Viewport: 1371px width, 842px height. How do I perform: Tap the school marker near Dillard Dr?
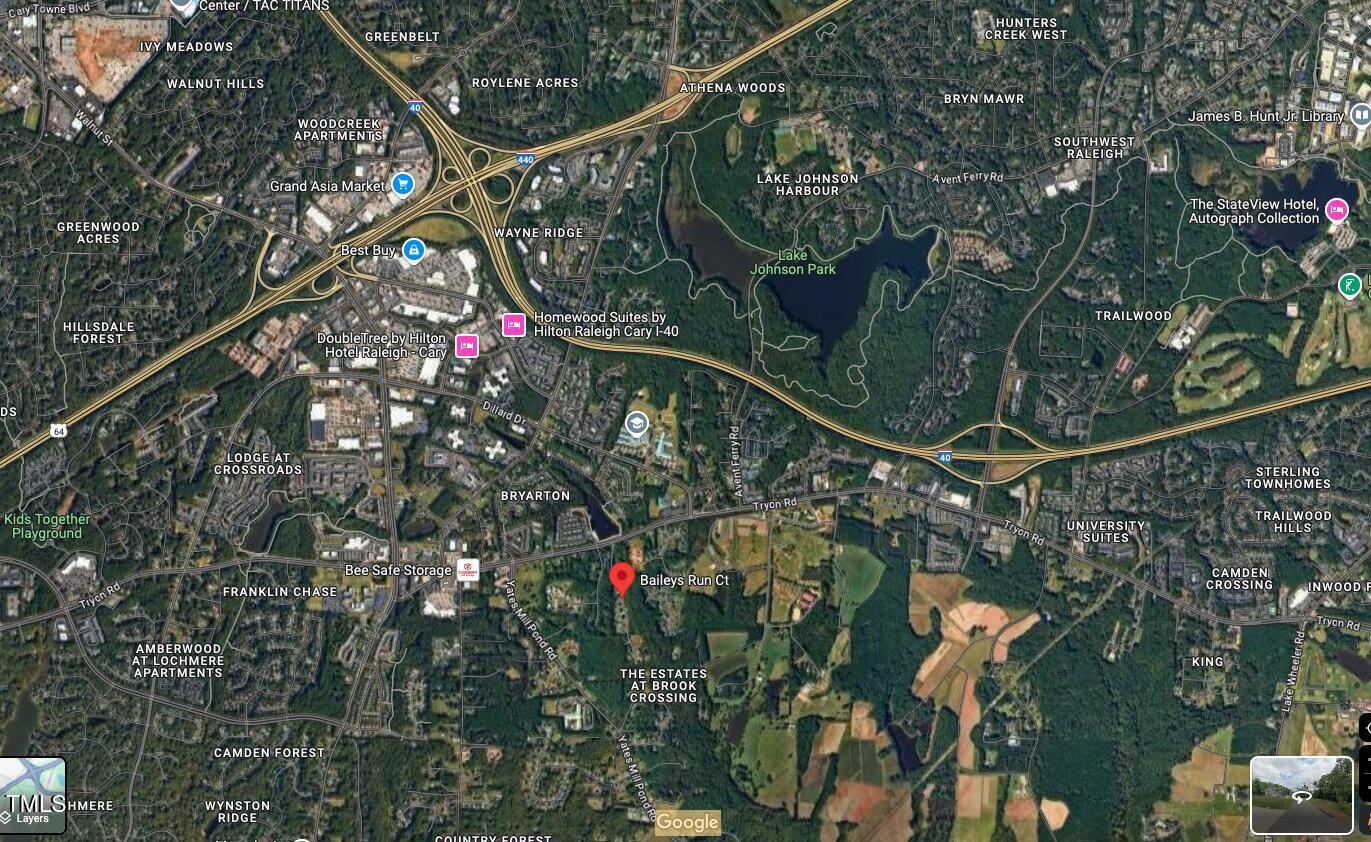pyautogui.click(x=636, y=424)
